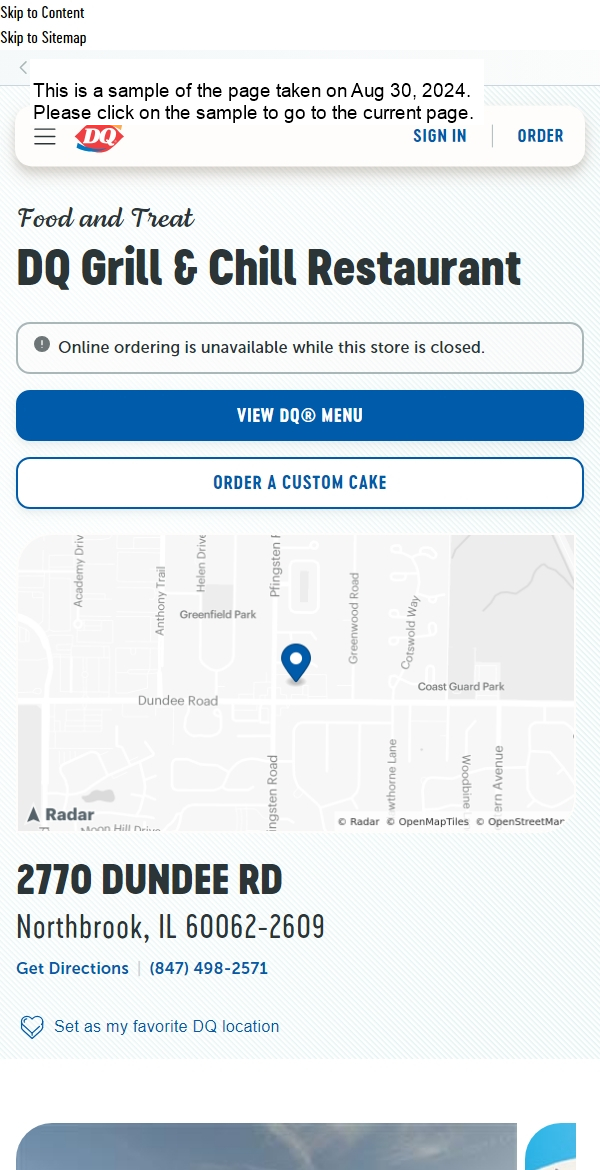Get directions to the restaurant

coord(72,968)
